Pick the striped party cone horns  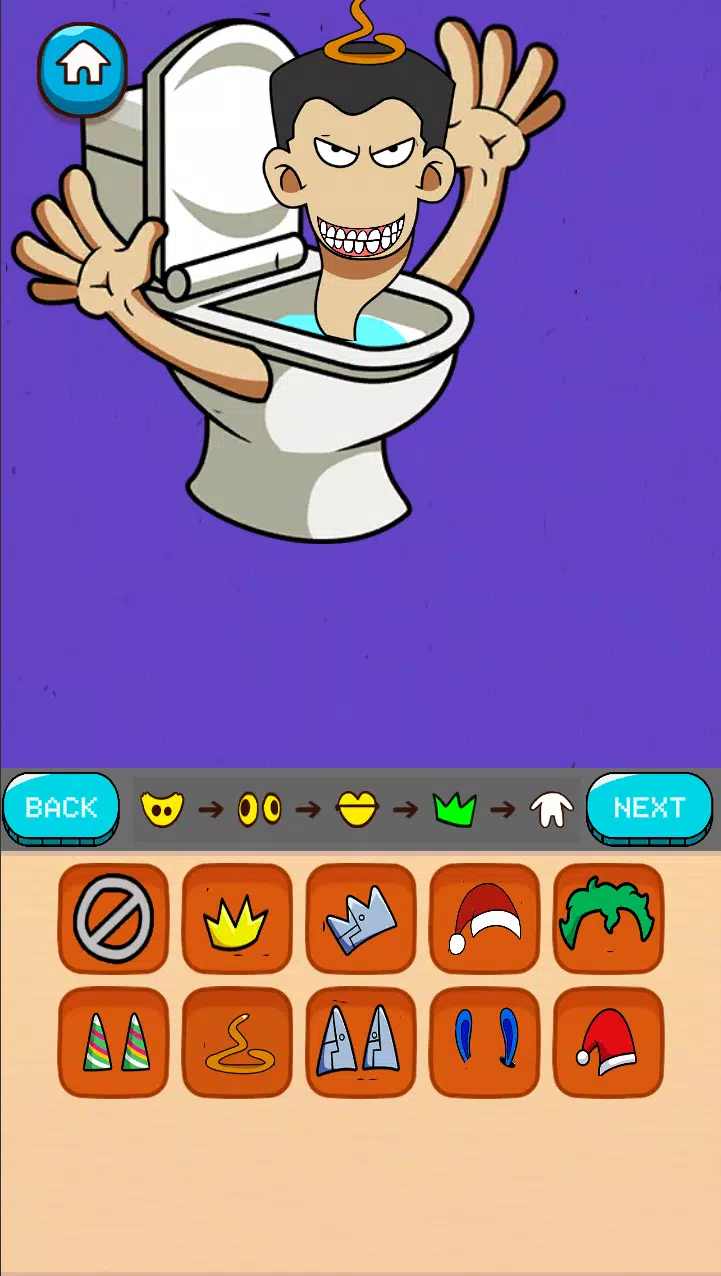(113, 1043)
